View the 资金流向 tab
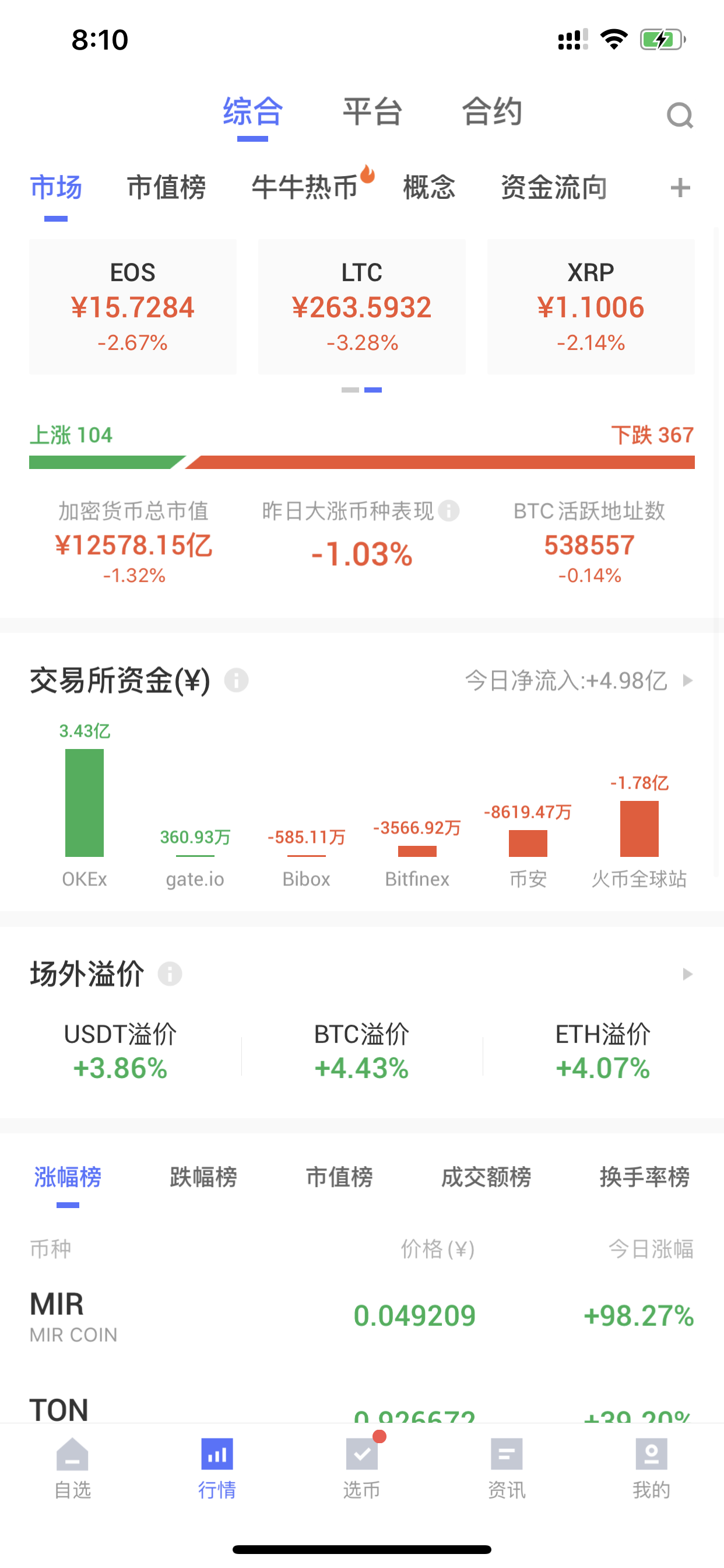Image resolution: width=724 pixels, height=1568 pixels. 554,187
